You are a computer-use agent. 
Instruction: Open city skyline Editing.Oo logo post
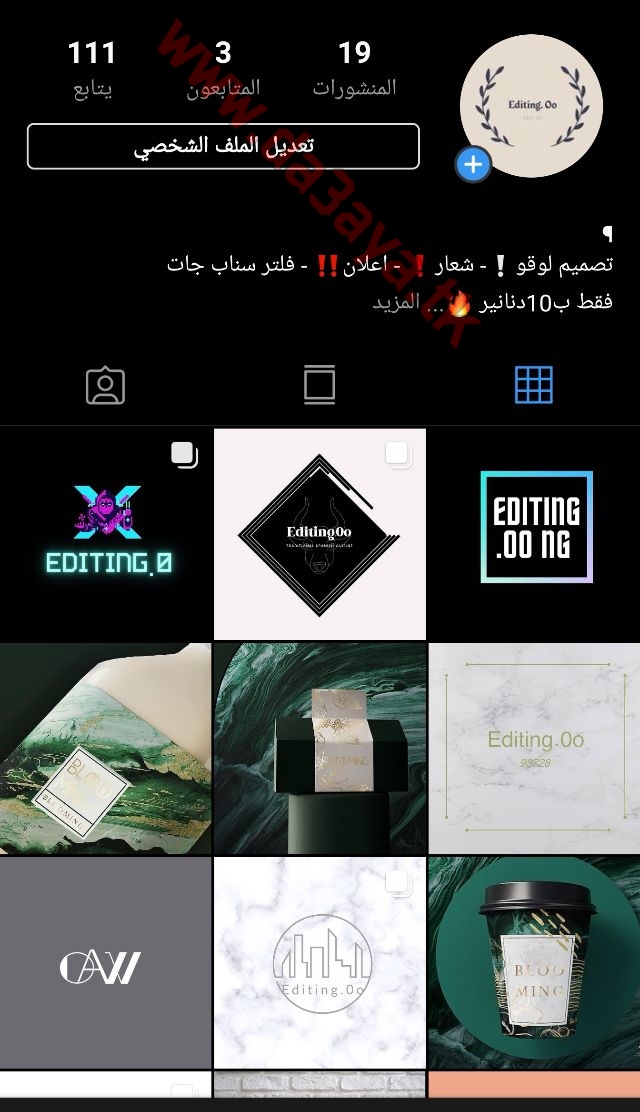320,962
